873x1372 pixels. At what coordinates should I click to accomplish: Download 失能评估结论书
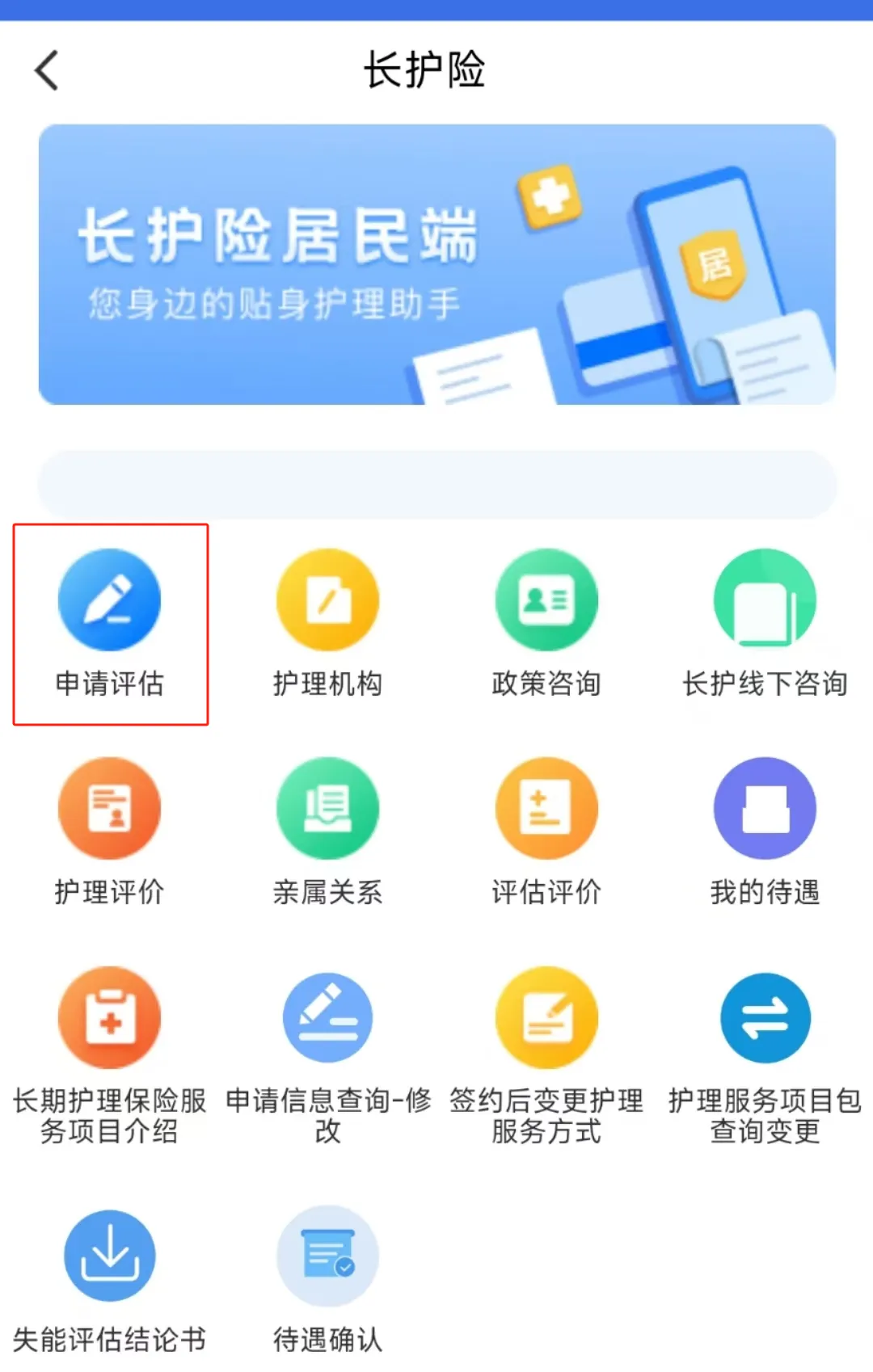pyautogui.click(x=110, y=1256)
